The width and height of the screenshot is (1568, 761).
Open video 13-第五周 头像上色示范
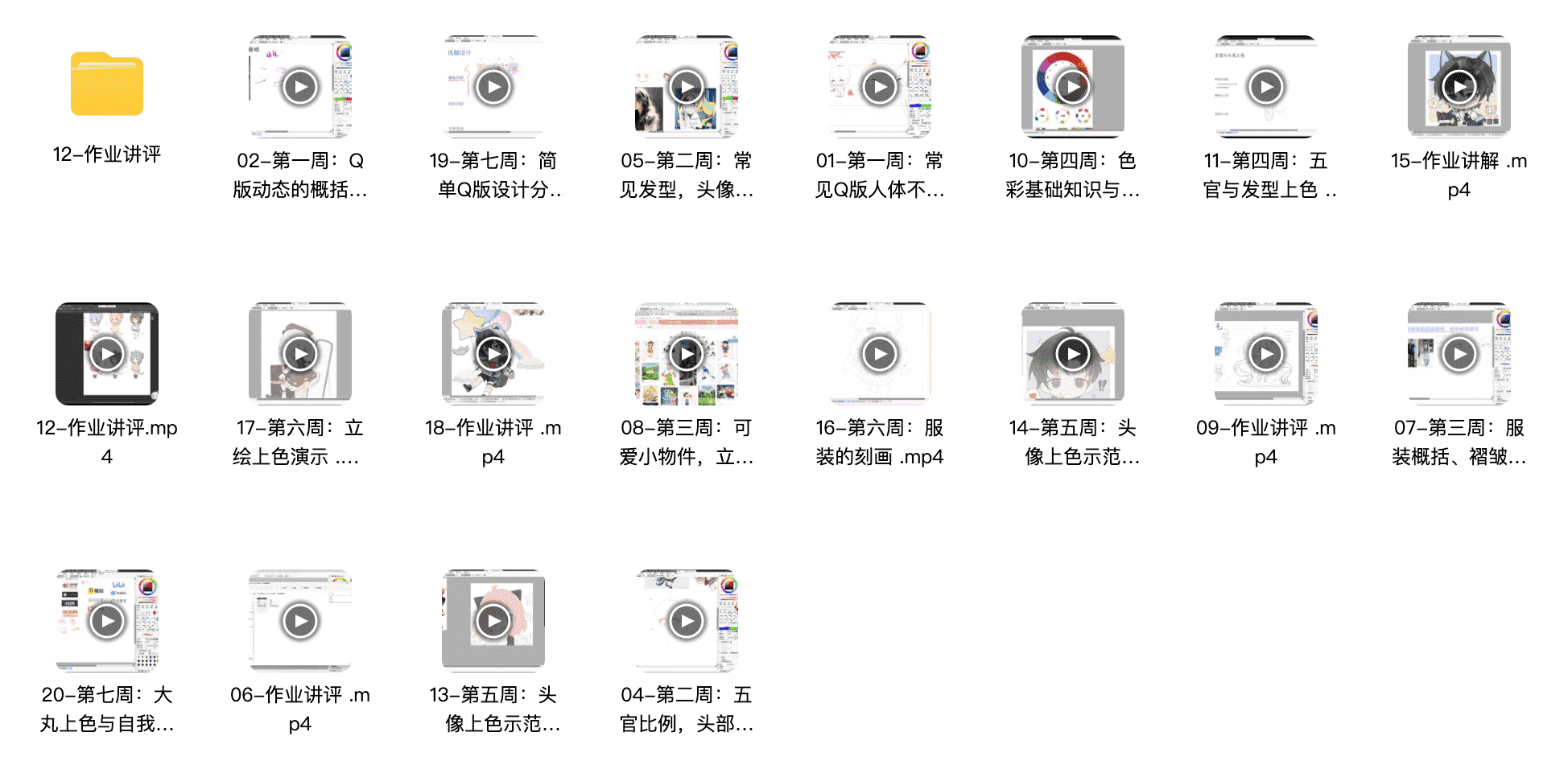click(x=493, y=621)
